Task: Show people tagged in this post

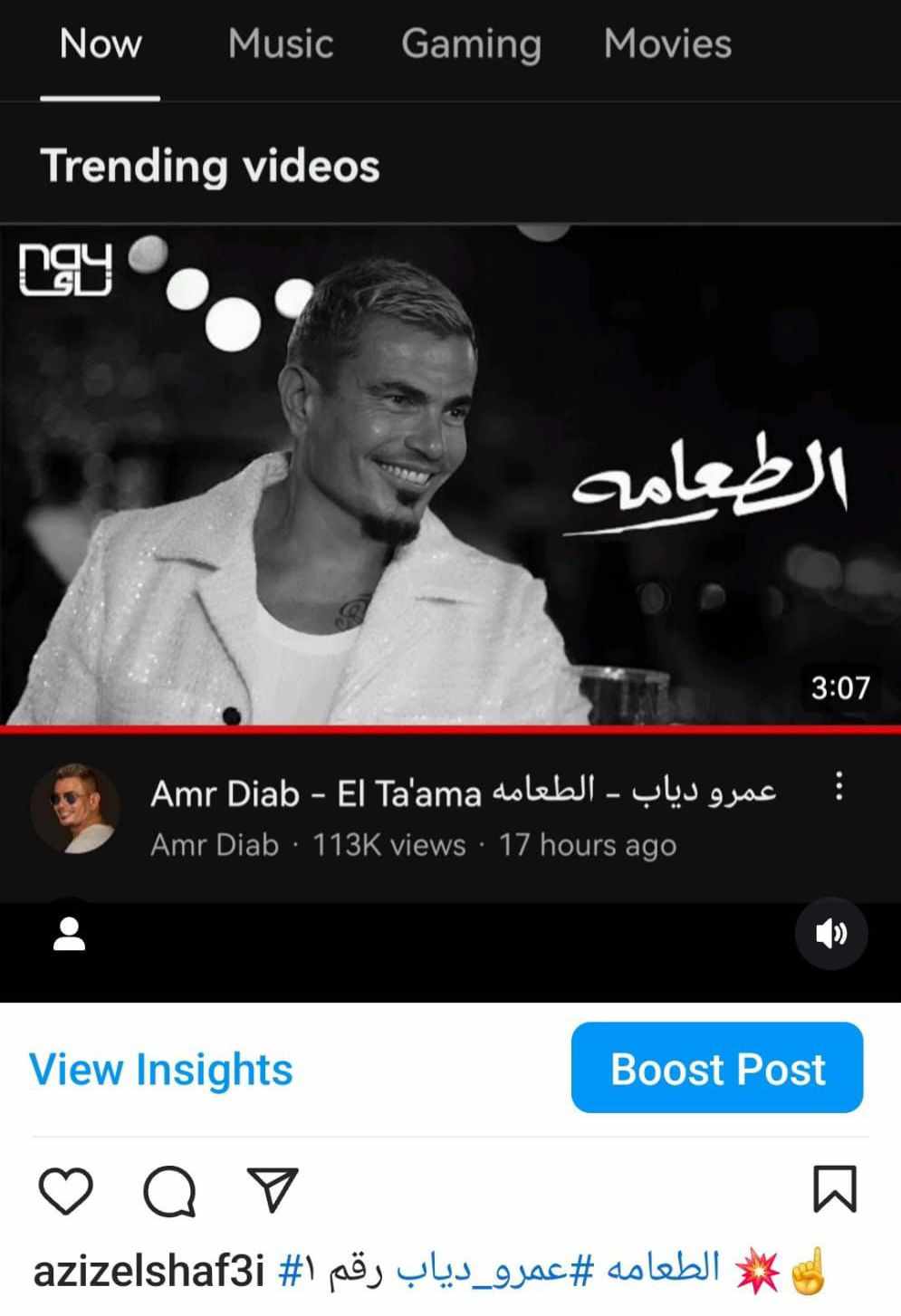Action: coord(69,934)
